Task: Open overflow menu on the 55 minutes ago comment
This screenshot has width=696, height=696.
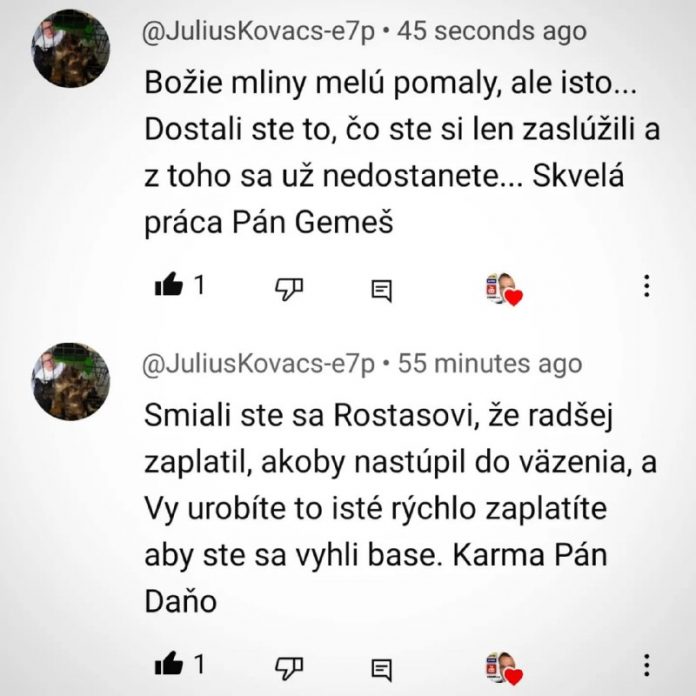Action: (x=647, y=664)
